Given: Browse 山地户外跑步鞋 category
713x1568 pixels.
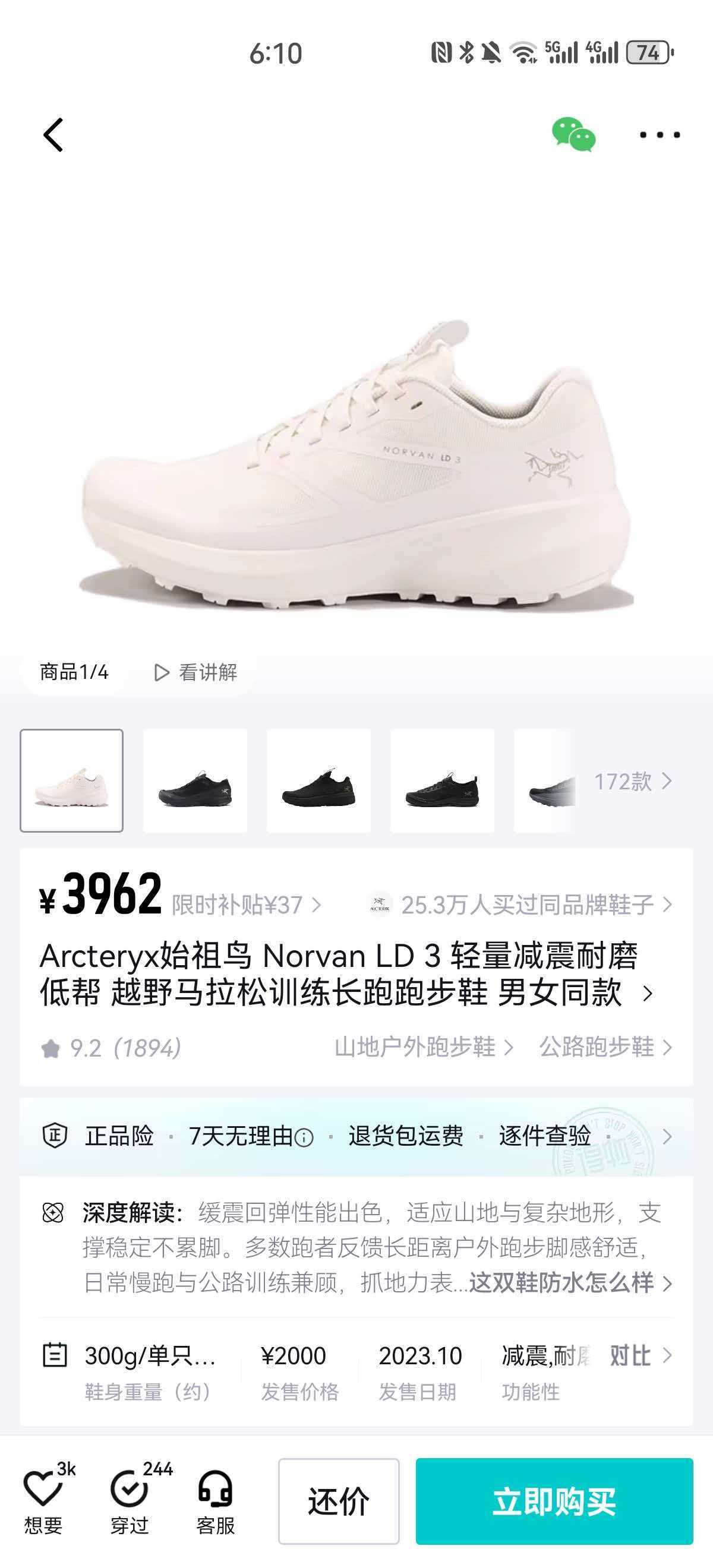Looking at the screenshot, I should coord(424,1047).
